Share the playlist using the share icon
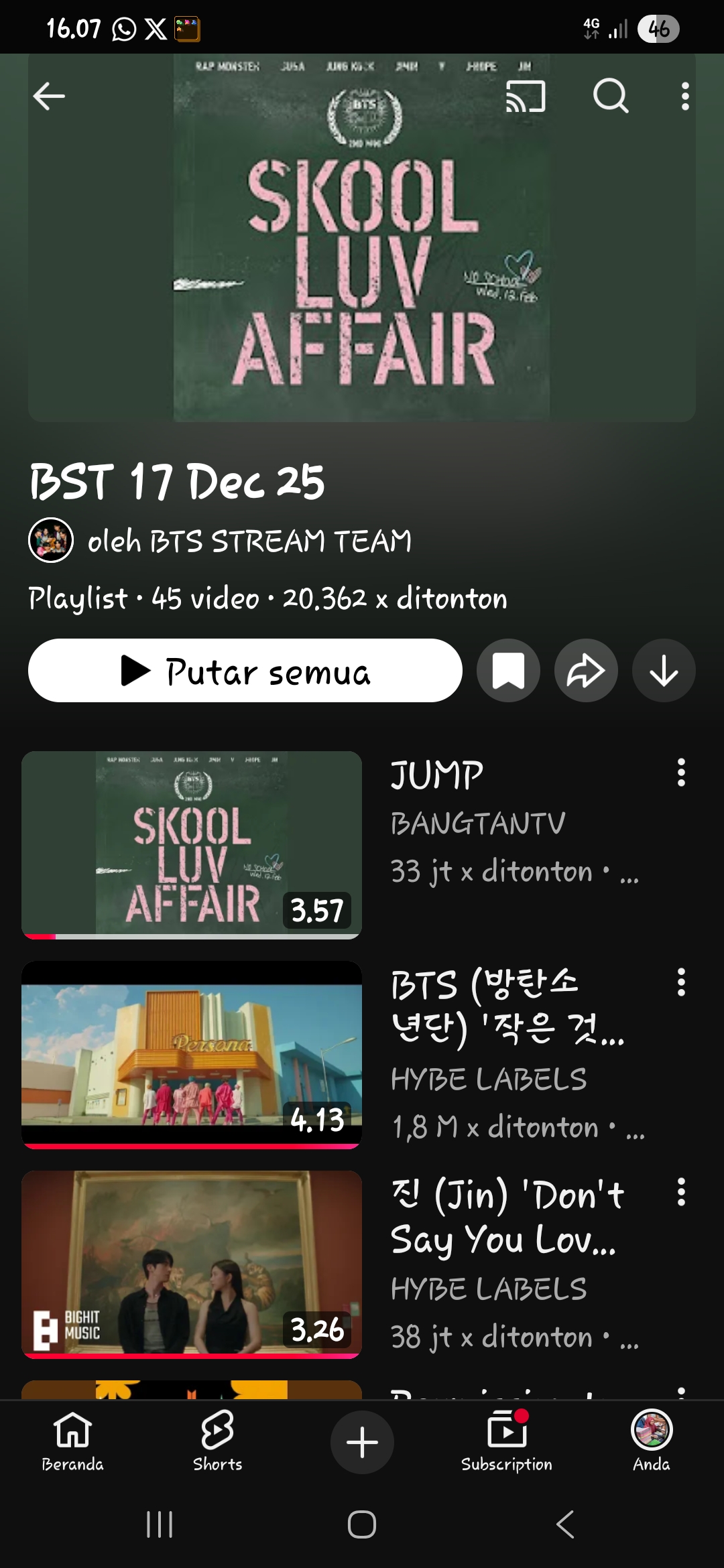 pos(586,669)
